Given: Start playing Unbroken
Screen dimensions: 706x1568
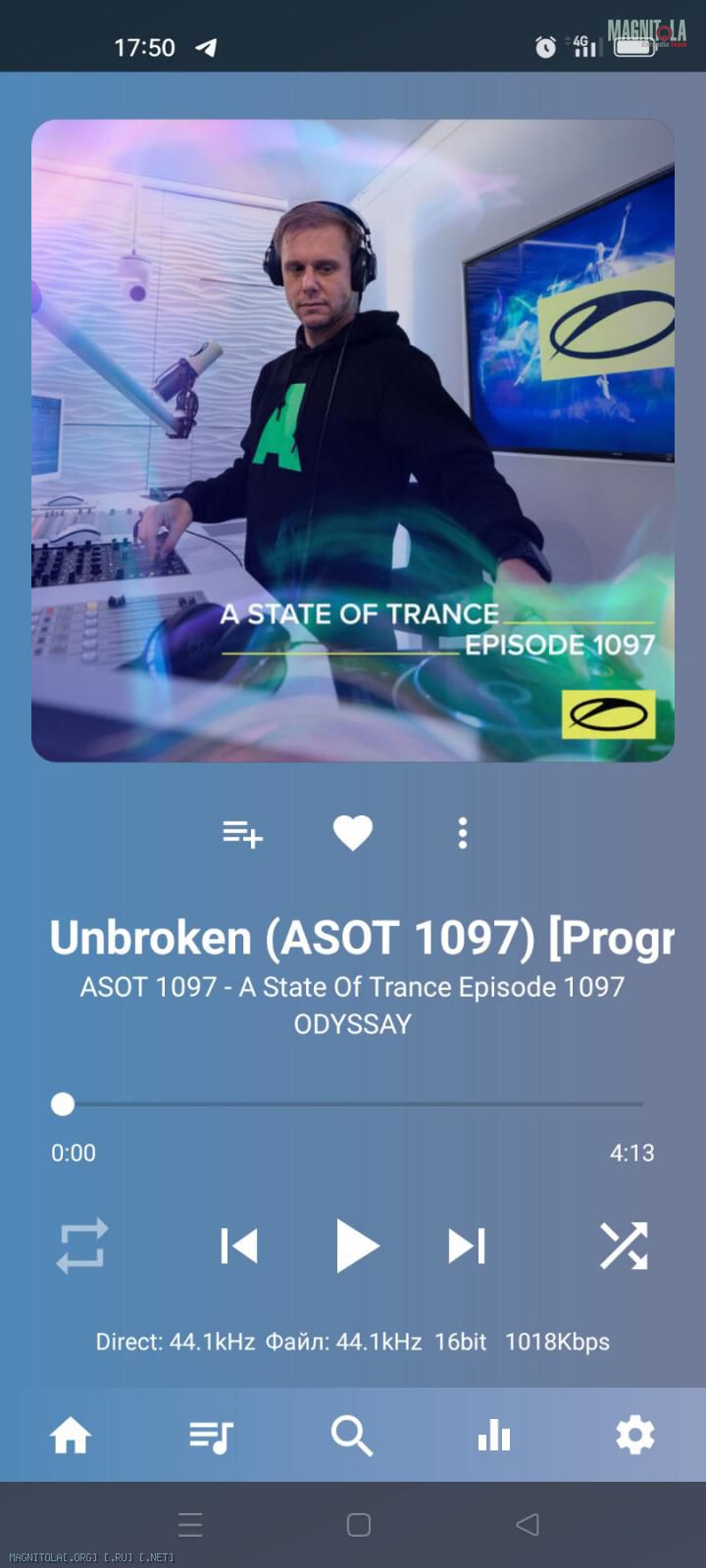Looking at the screenshot, I should click(x=355, y=1246).
